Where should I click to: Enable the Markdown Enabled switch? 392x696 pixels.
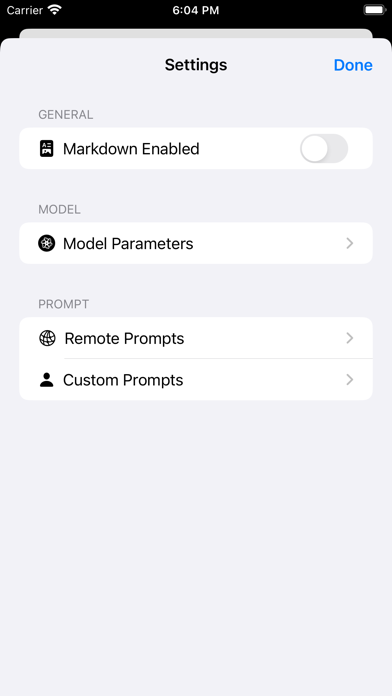tap(324, 149)
